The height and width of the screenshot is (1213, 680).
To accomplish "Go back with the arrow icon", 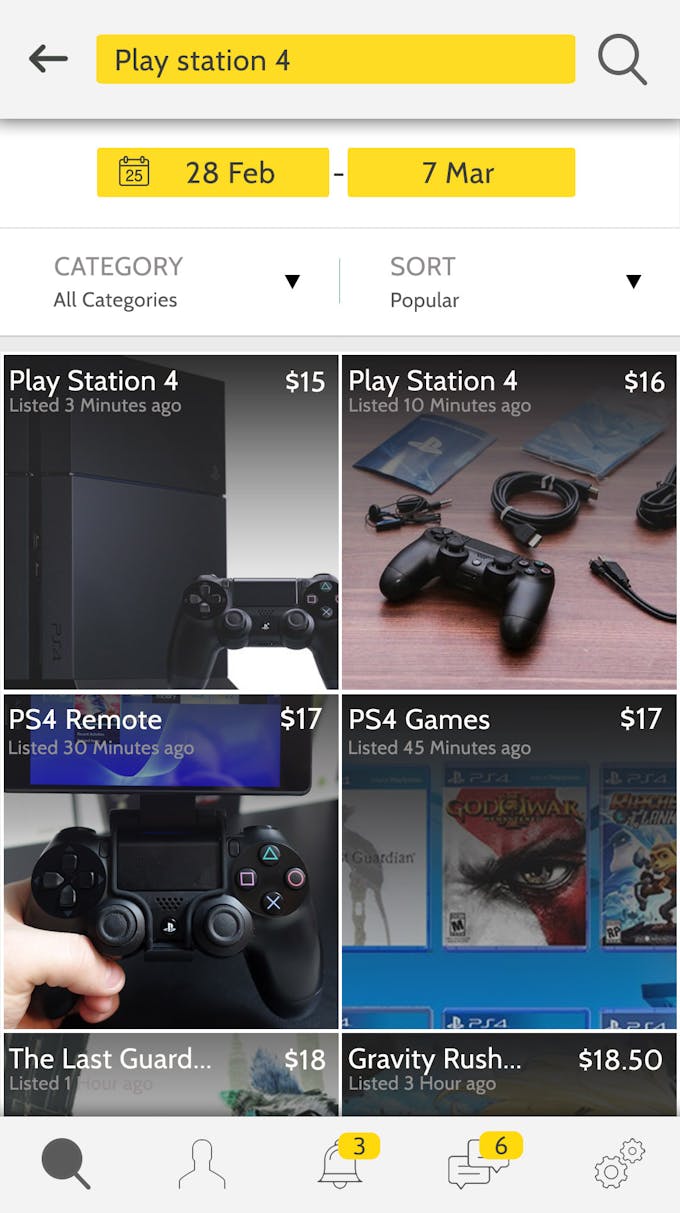I will click(x=48, y=60).
